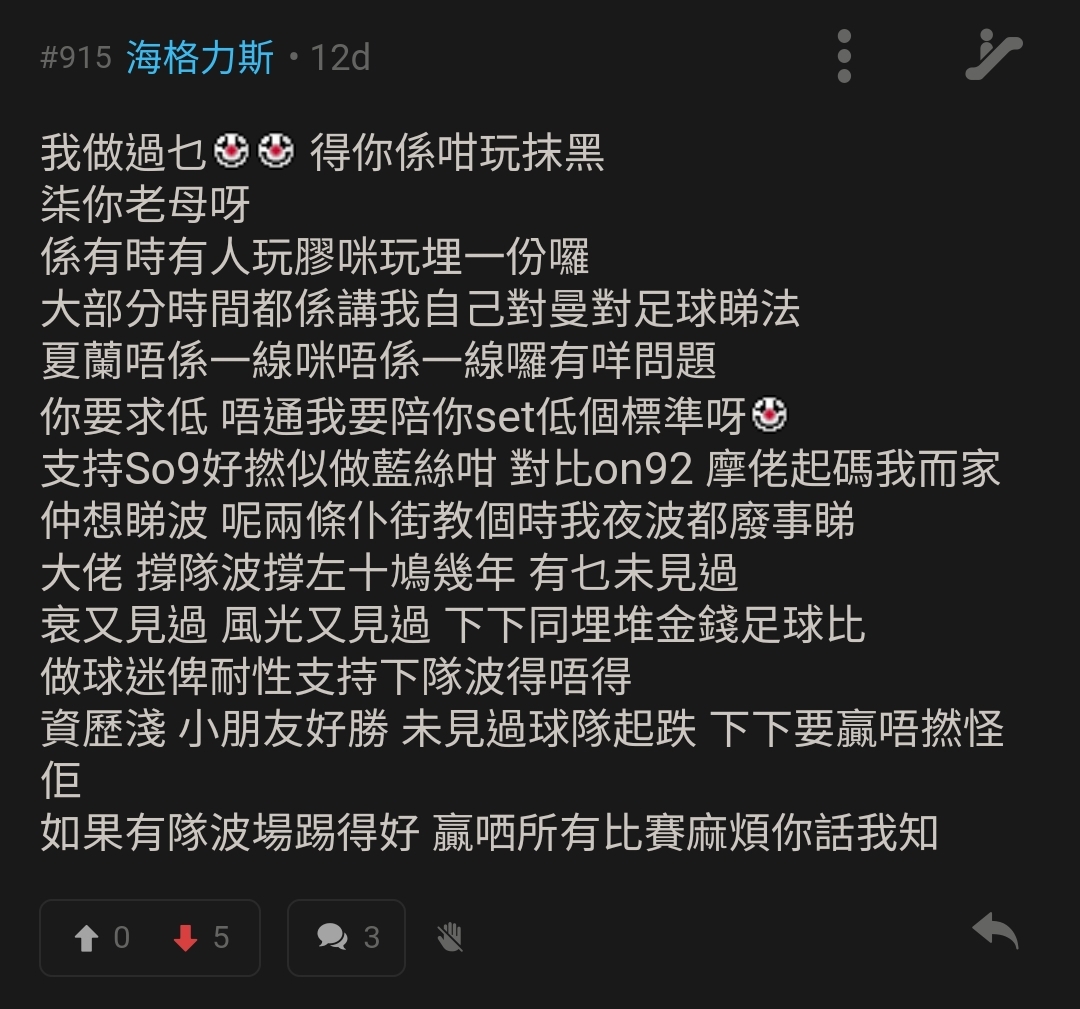Reply to this post with the arrow
1080x1009 pixels.
click(x=995, y=932)
